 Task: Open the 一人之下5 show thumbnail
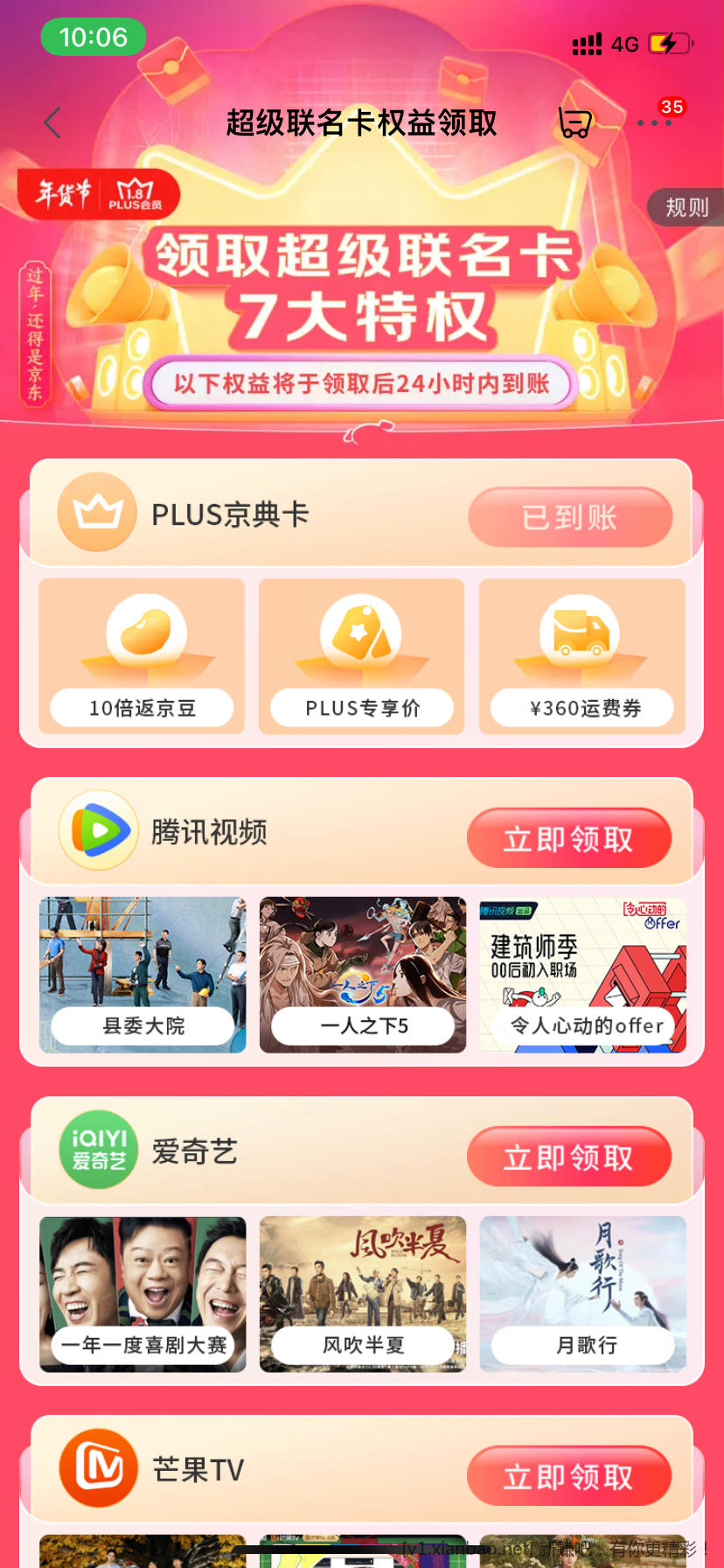click(x=363, y=974)
